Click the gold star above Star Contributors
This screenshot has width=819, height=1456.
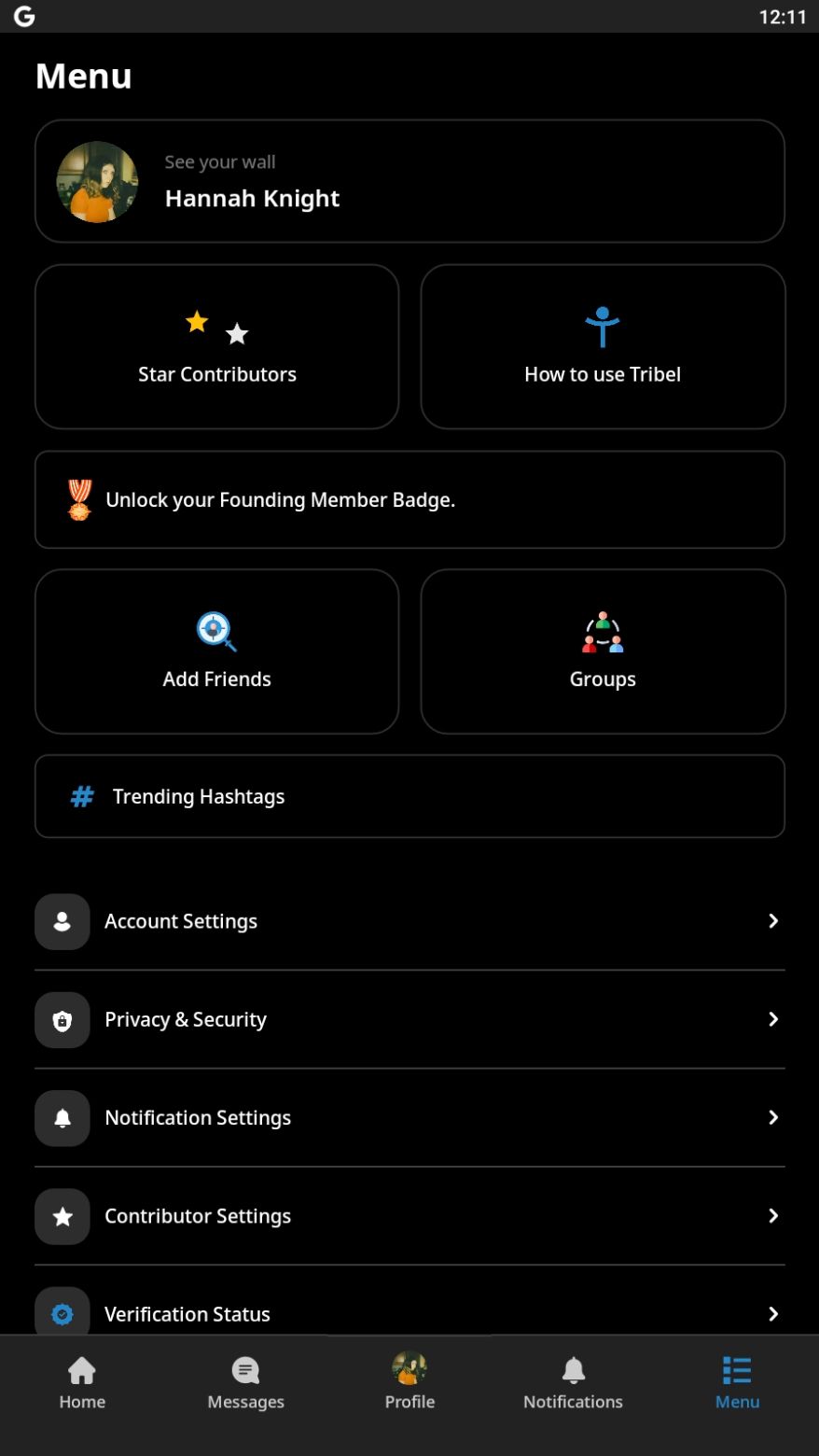click(197, 321)
